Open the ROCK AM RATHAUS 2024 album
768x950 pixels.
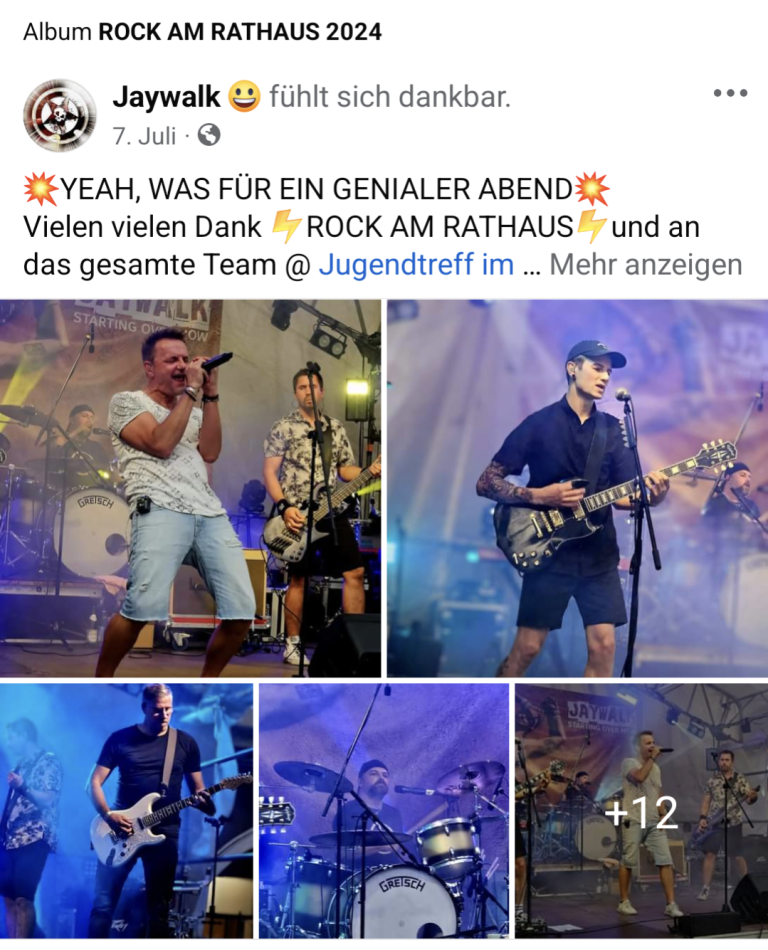click(x=240, y=32)
